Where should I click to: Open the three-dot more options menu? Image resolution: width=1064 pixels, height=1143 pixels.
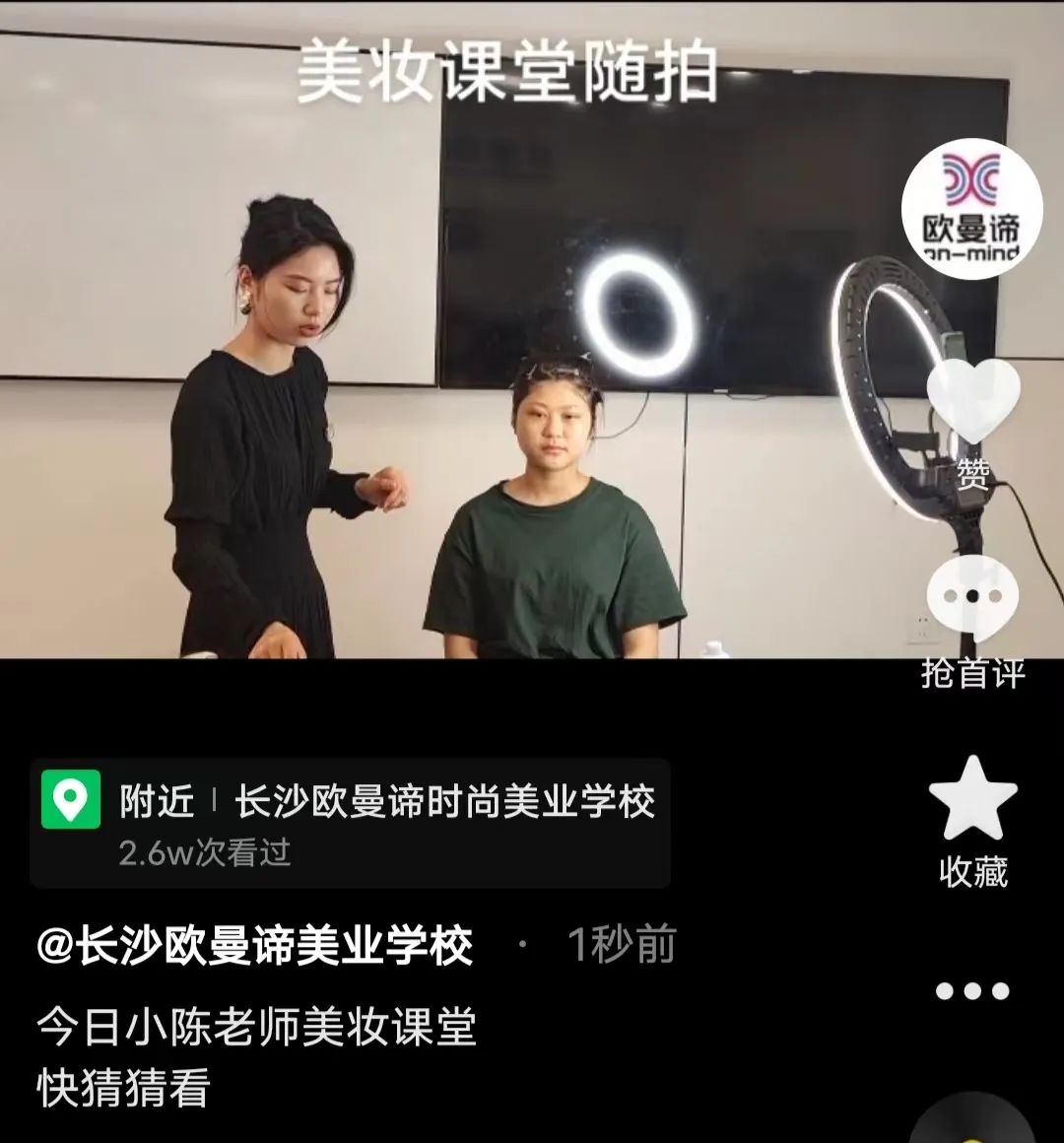click(972, 990)
